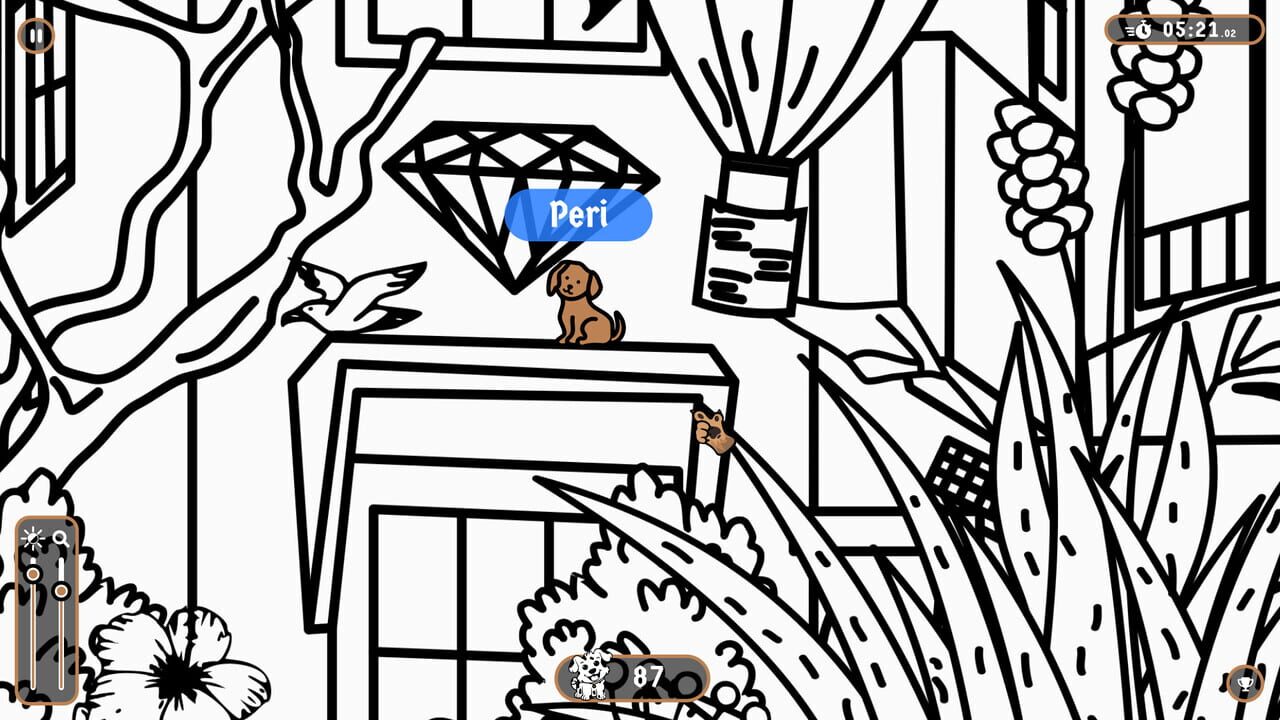The image size is (1280, 720).
Task: Tap the hidden dog behind the leaf
Action: point(713,430)
